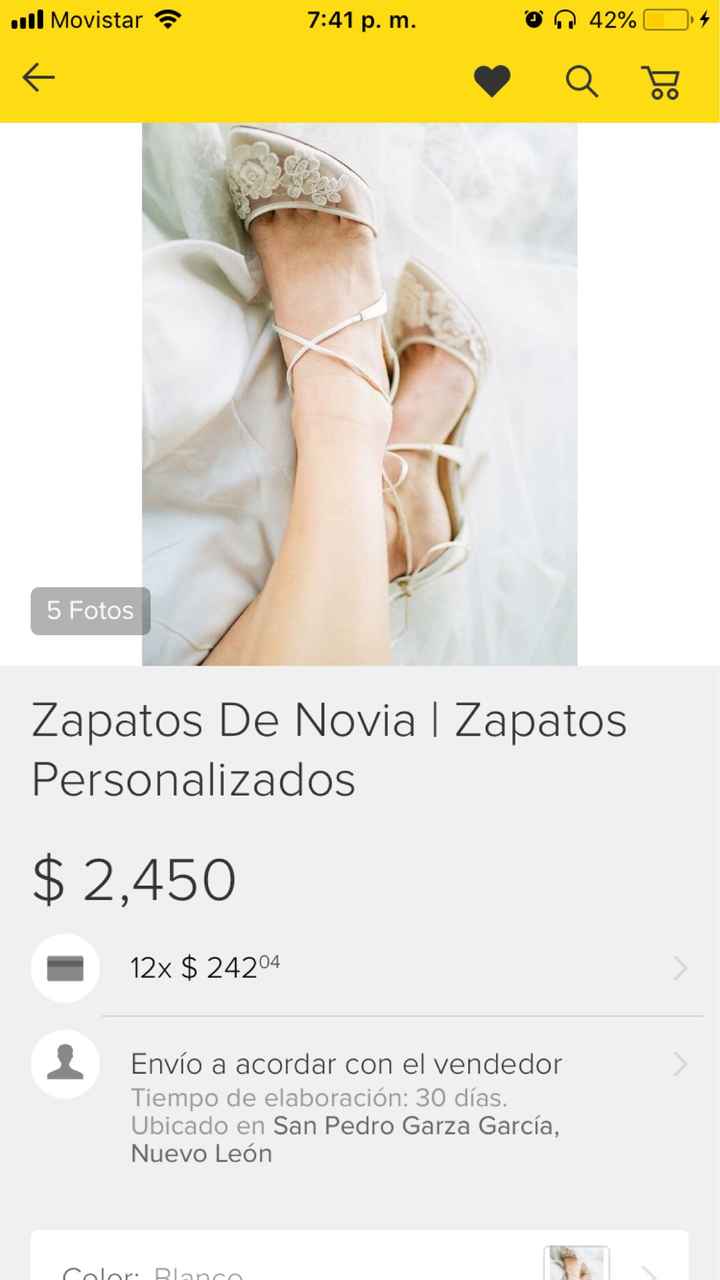The image size is (720, 1280).
Task: Tap Envío a acordar con el vendedor
Action: tap(347, 1064)
